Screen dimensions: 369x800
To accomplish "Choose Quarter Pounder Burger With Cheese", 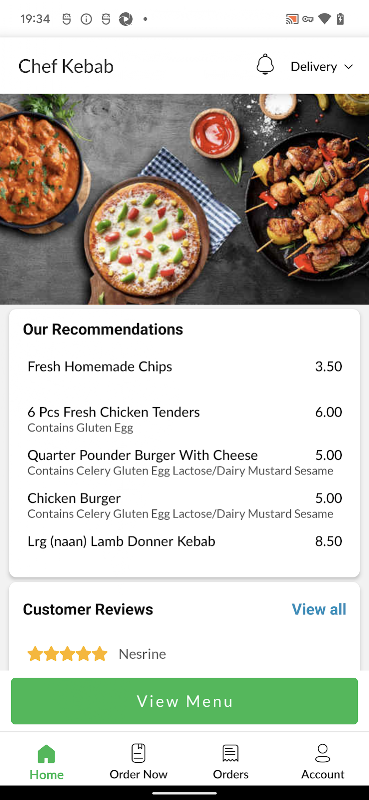I will (x=185, y=462).
